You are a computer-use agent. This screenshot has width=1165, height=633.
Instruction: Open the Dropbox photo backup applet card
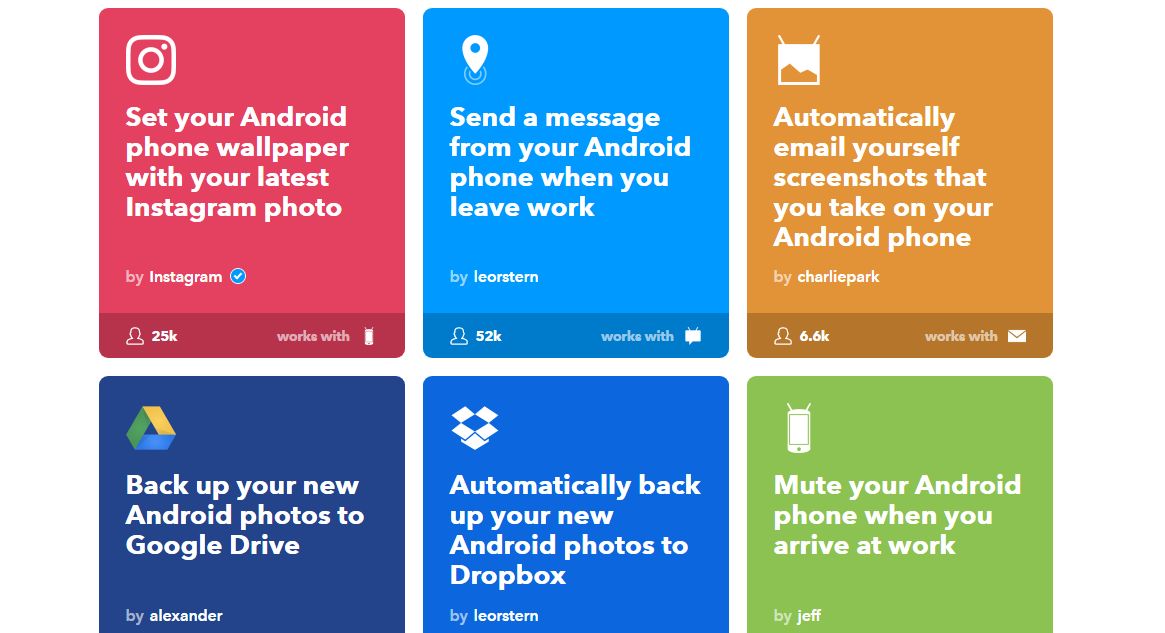575,530
